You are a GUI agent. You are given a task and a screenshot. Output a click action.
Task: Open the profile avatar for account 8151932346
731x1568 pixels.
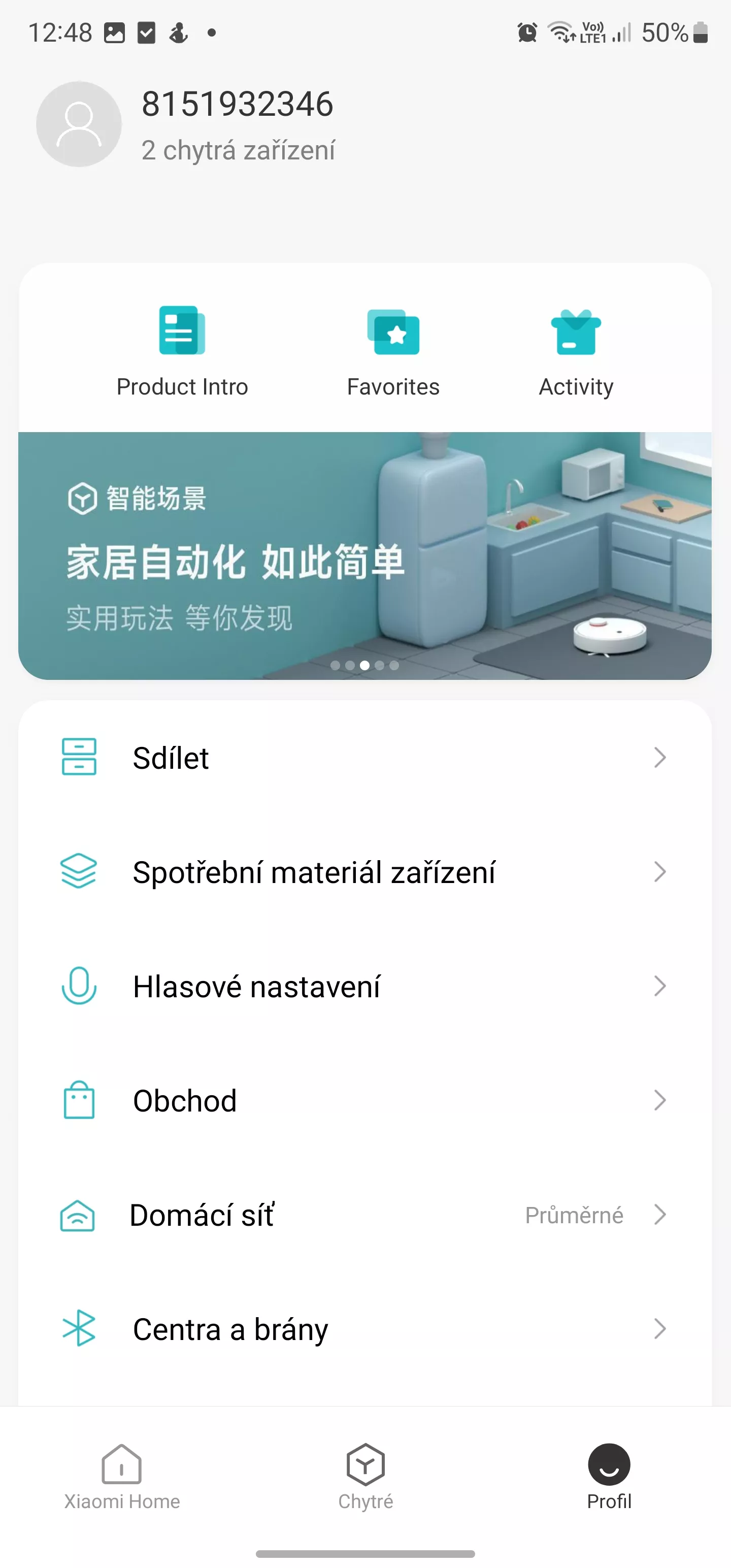(79, 124)
